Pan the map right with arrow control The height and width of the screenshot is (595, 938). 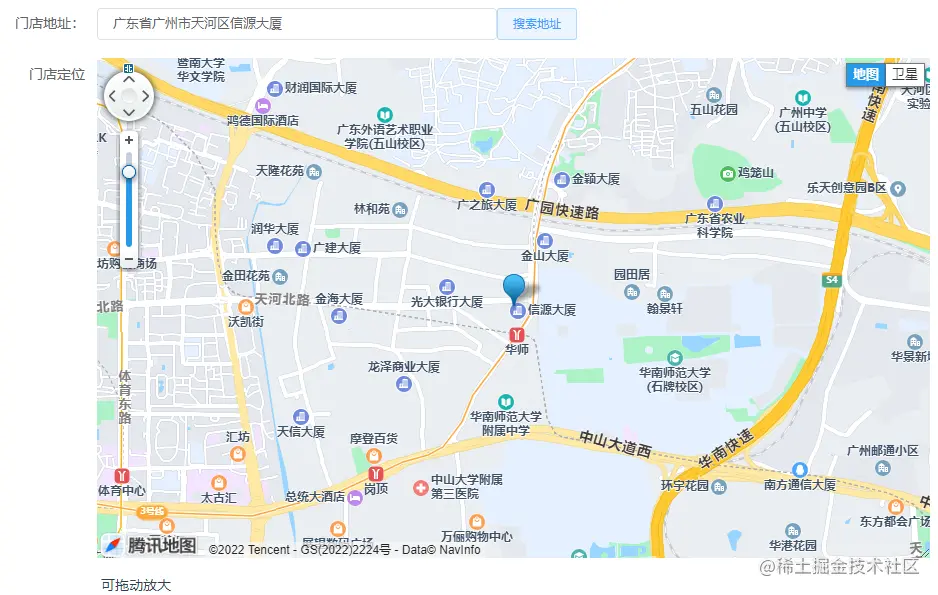point(145,97)
